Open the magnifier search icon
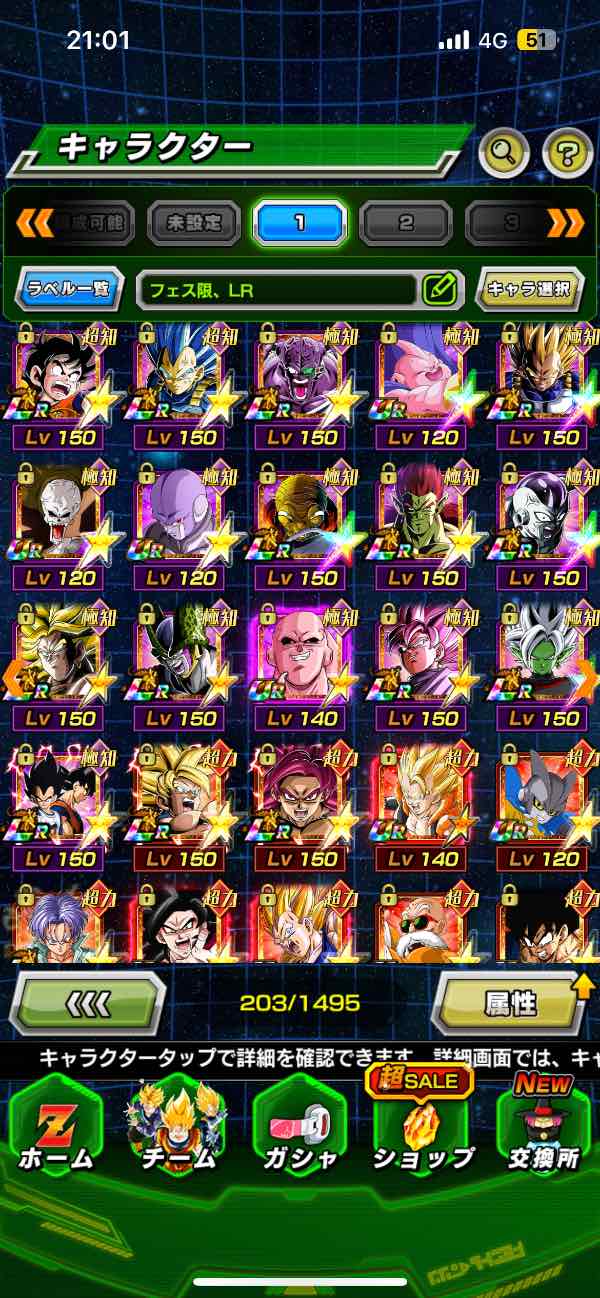600x1298 pixels. [x=503, y=153]
